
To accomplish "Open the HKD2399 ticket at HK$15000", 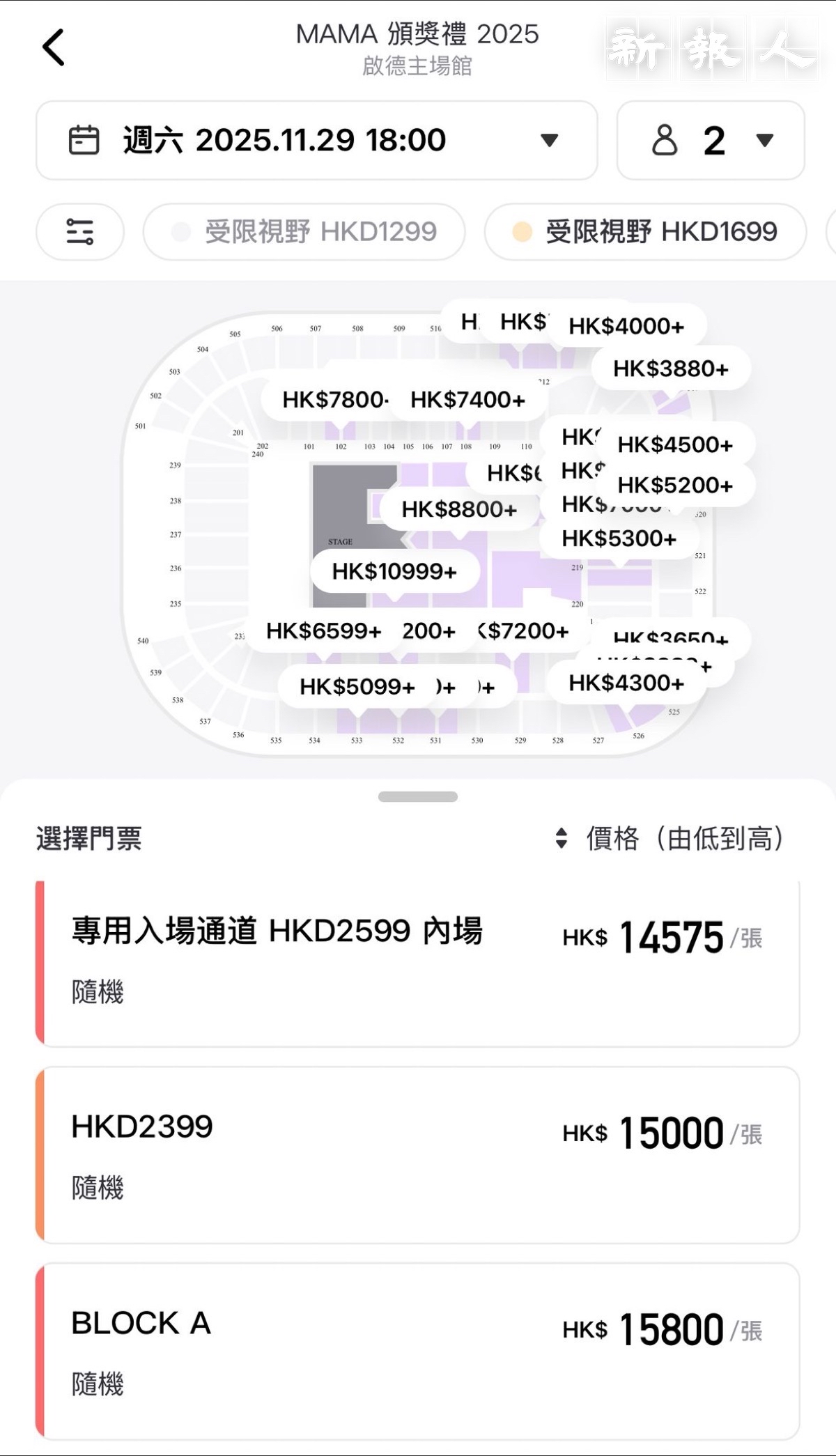I will (417, 1155).
